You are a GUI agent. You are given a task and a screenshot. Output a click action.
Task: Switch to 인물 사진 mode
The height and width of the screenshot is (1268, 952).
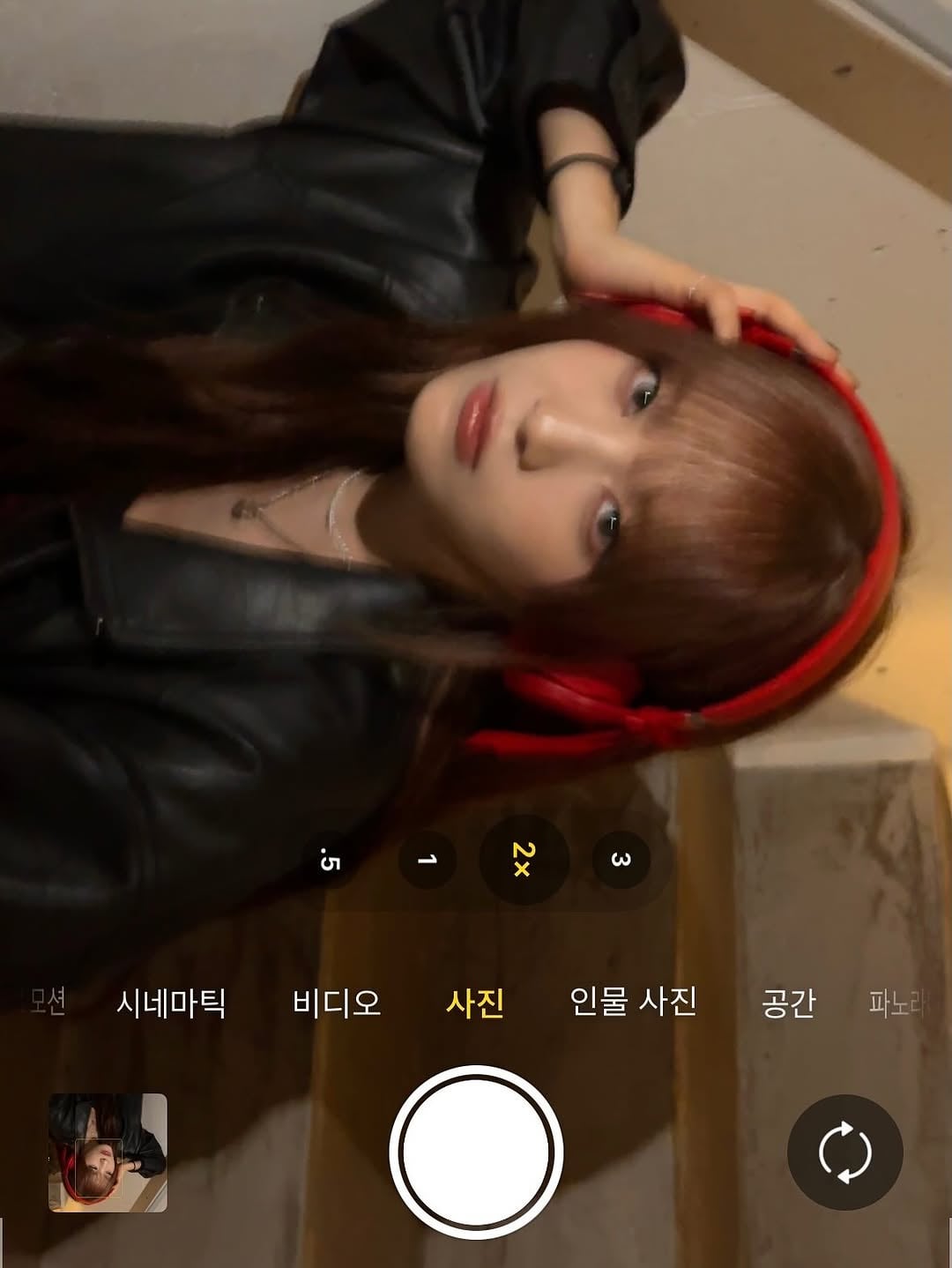[633, 1002]
